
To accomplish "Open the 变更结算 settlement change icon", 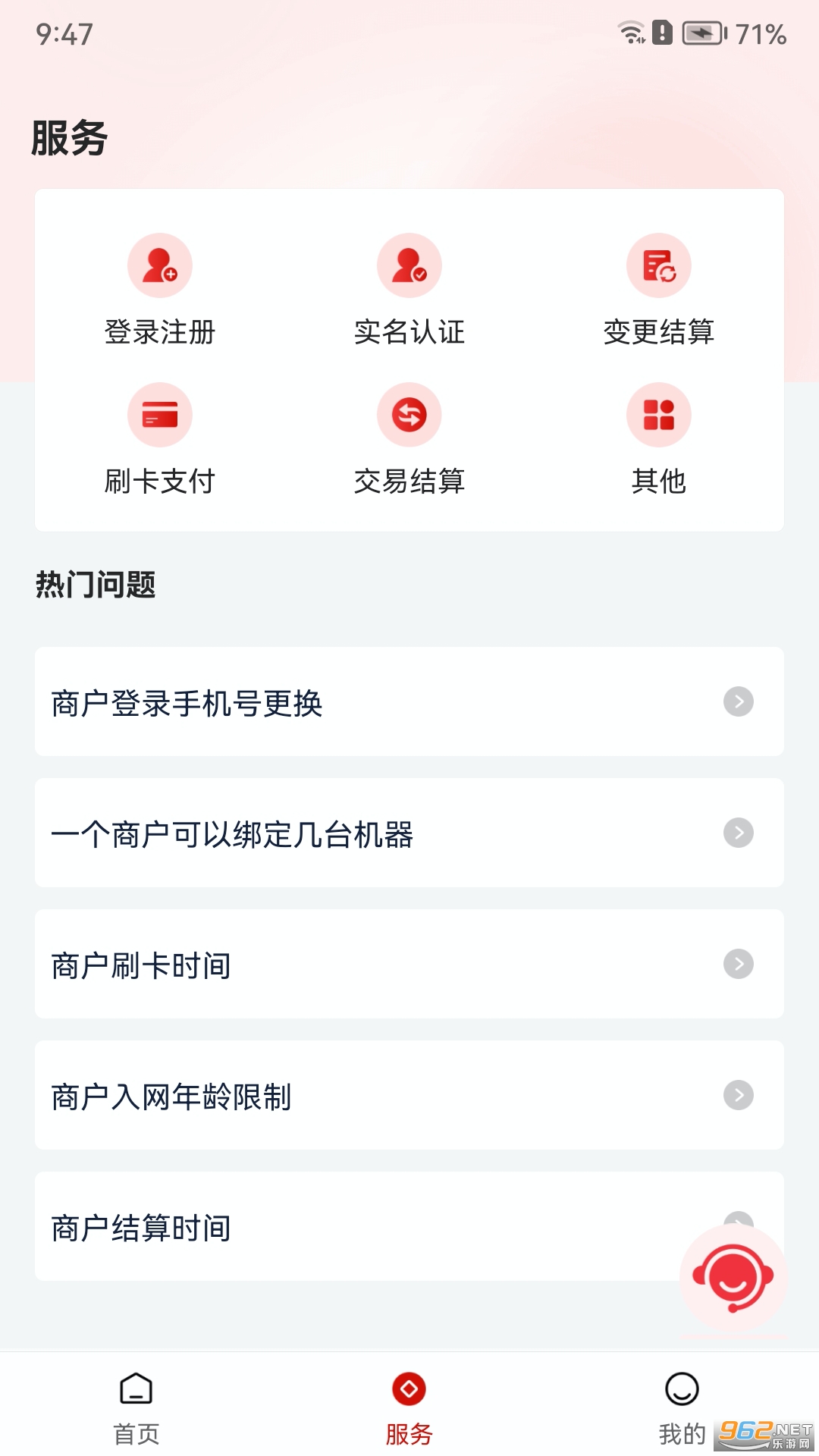I will [658, 265].
